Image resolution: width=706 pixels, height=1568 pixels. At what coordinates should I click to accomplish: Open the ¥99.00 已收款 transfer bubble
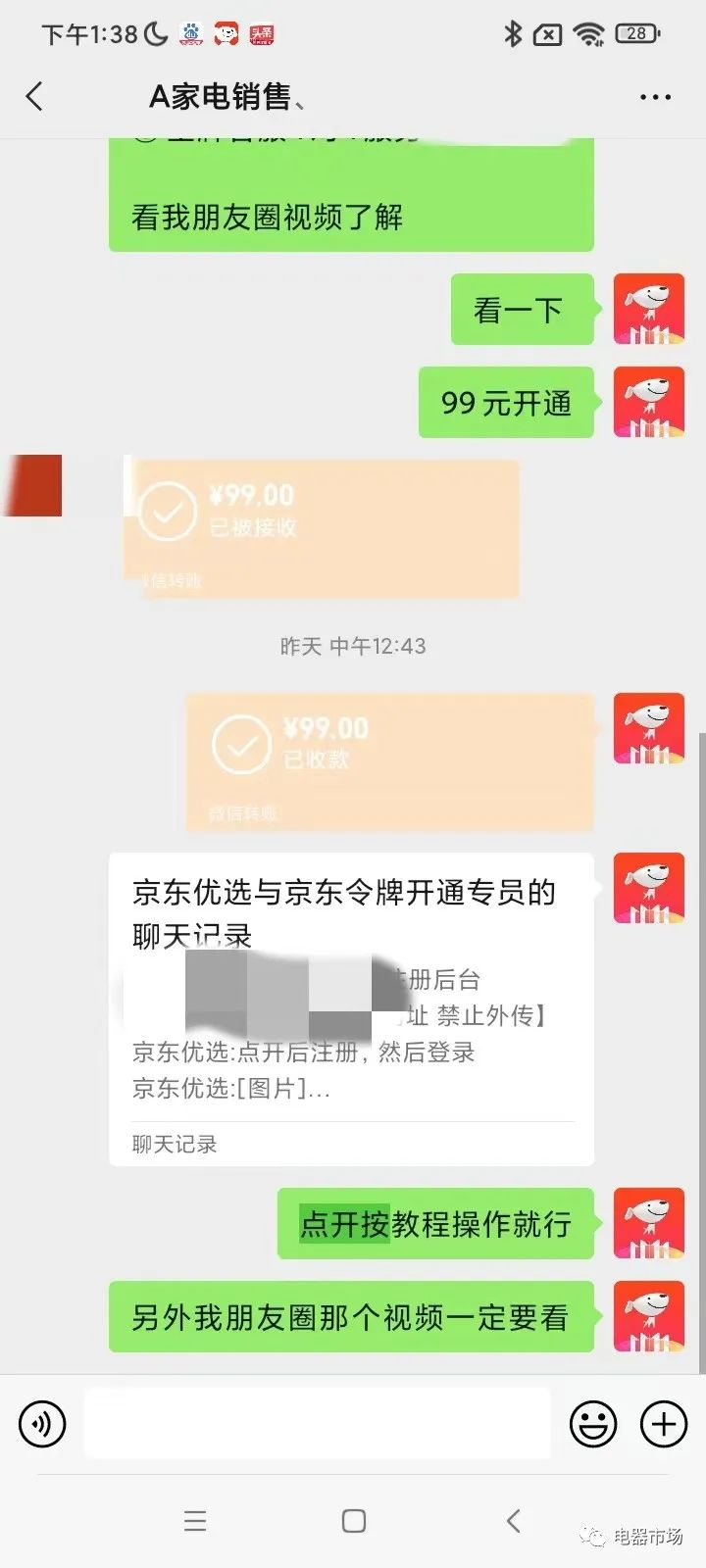(x=390, y=761)
